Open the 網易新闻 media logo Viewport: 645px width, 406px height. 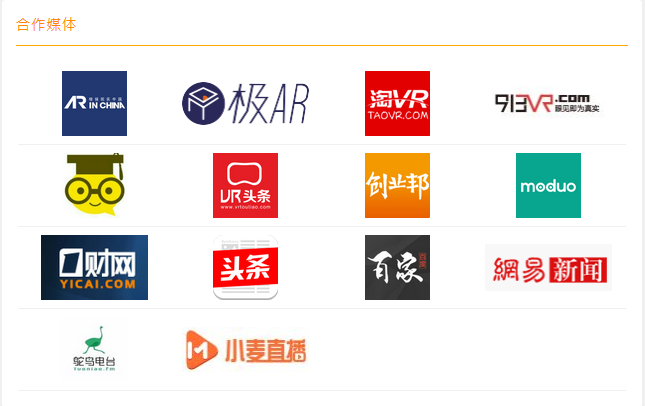[548, 267]
